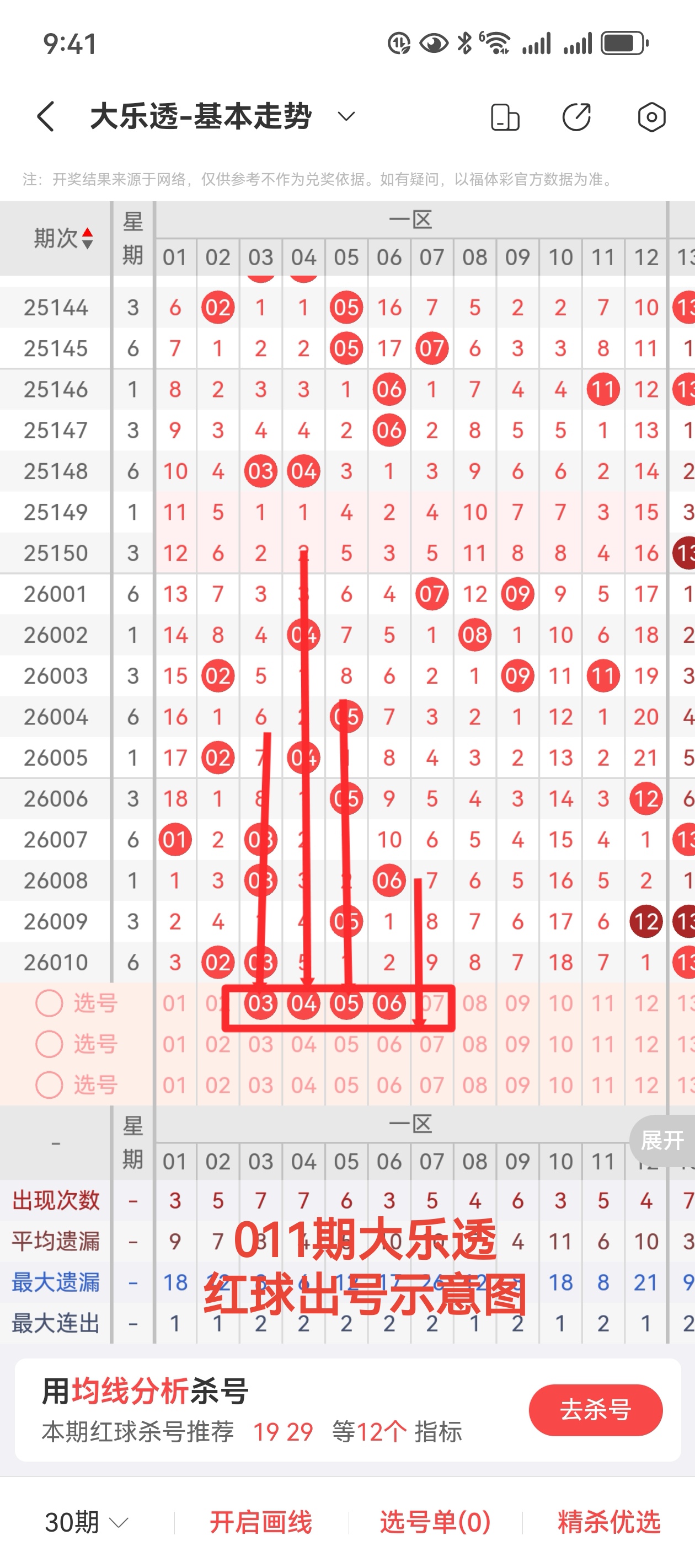Open the 大乐透-基本走势 chart type dropdown
This screenshot has width=695, height=1568.
(x=346, y=116)
